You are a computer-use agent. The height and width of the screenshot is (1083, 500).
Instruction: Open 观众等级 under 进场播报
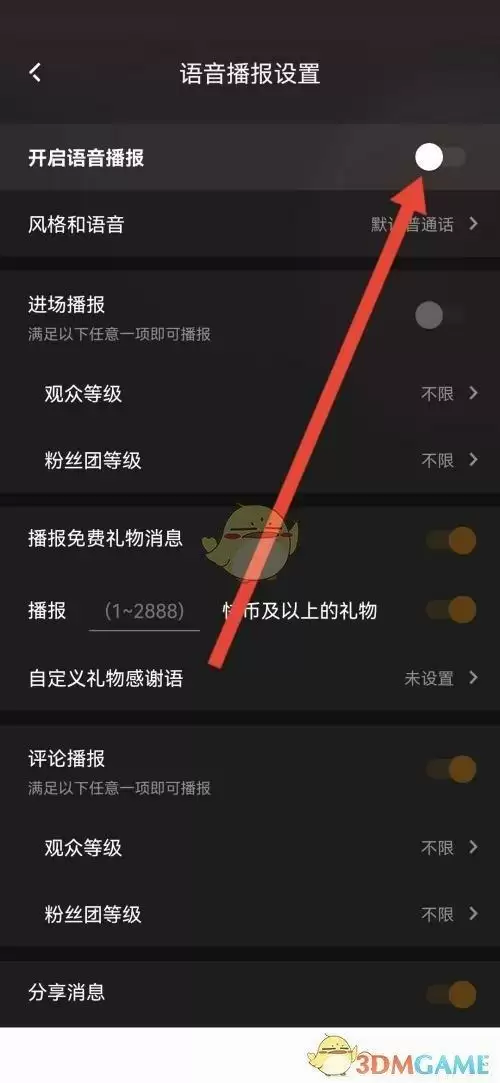point(250,394)
